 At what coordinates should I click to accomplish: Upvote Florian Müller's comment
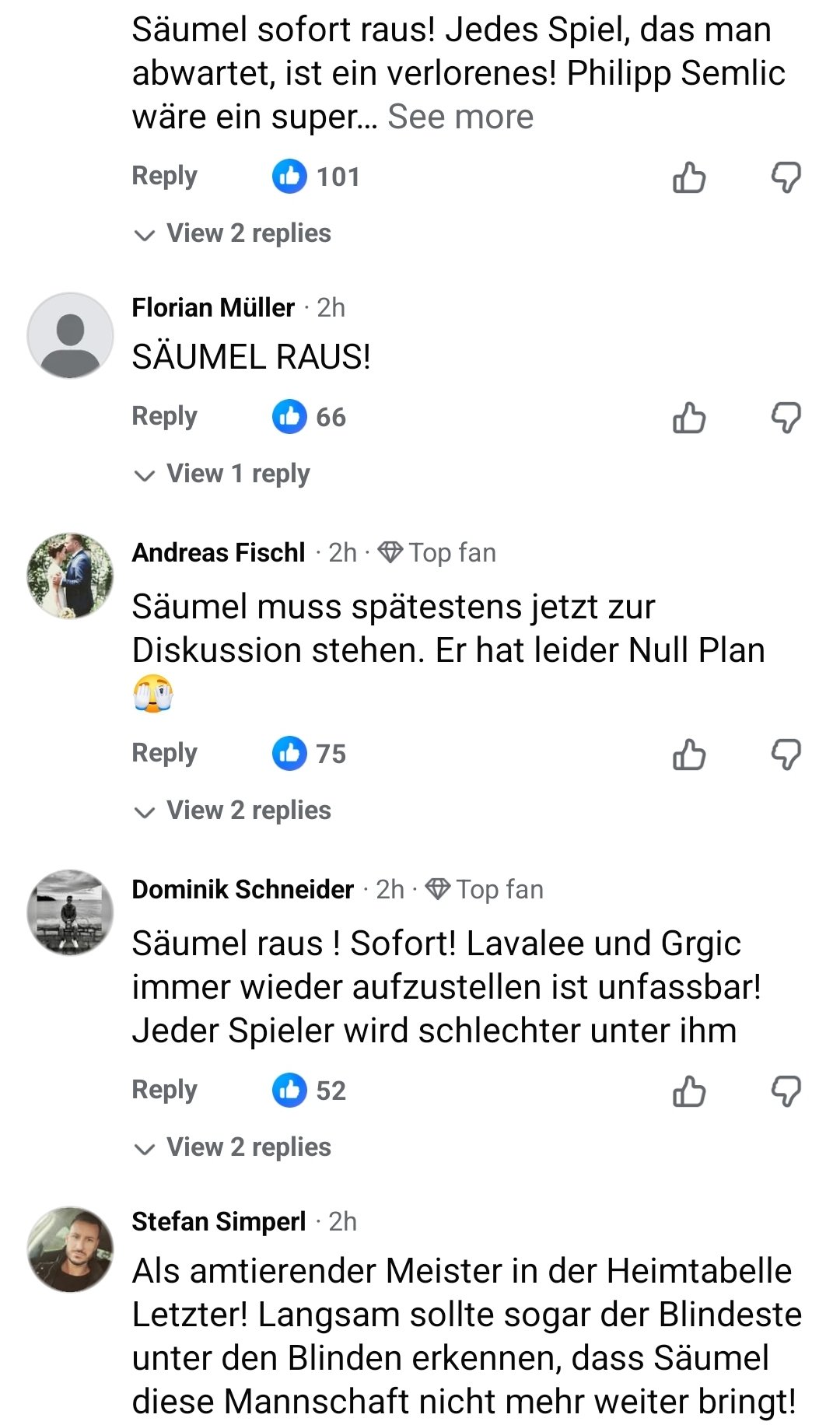[x=688, y=418]
